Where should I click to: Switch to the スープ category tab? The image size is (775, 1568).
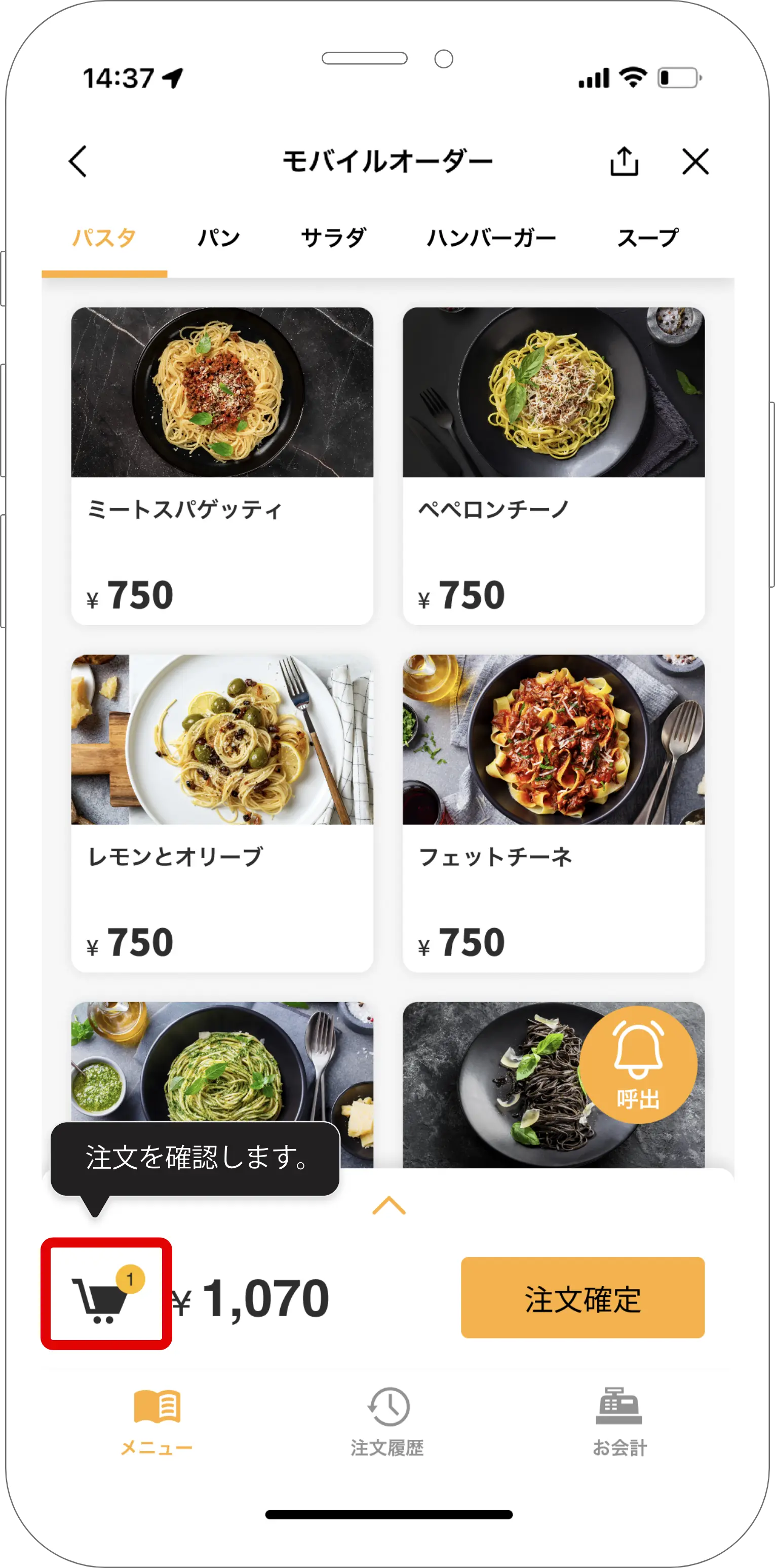[x=648, y=238]
